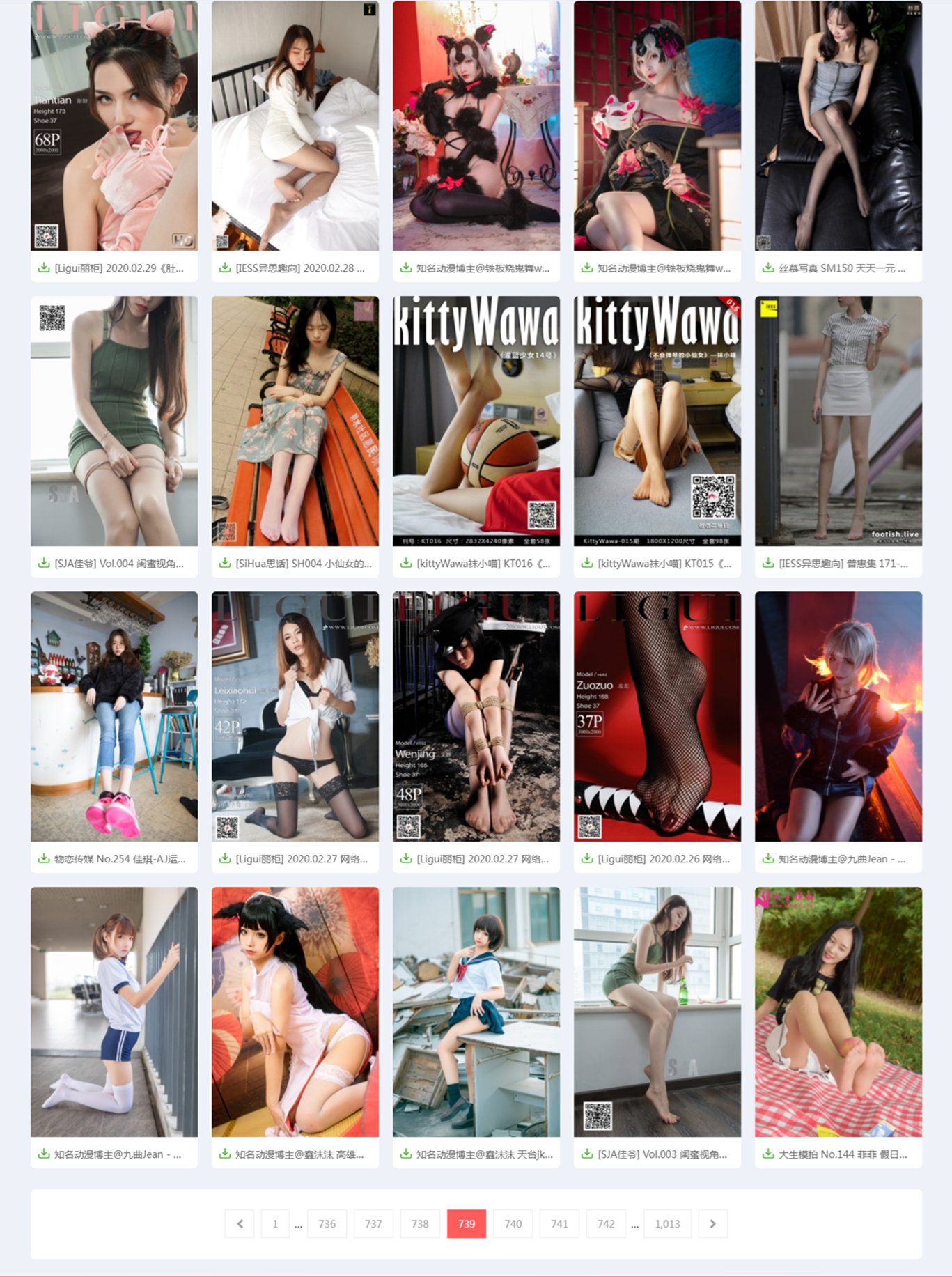Open the kittyWawa KT016 gallery card
The image size is (952, 1277).
tap(476, 421)
